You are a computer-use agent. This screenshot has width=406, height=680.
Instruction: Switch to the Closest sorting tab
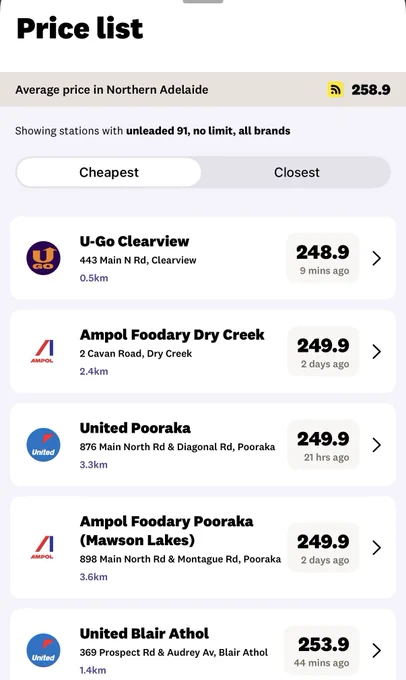pyautogui.click(x=297, y=172)
